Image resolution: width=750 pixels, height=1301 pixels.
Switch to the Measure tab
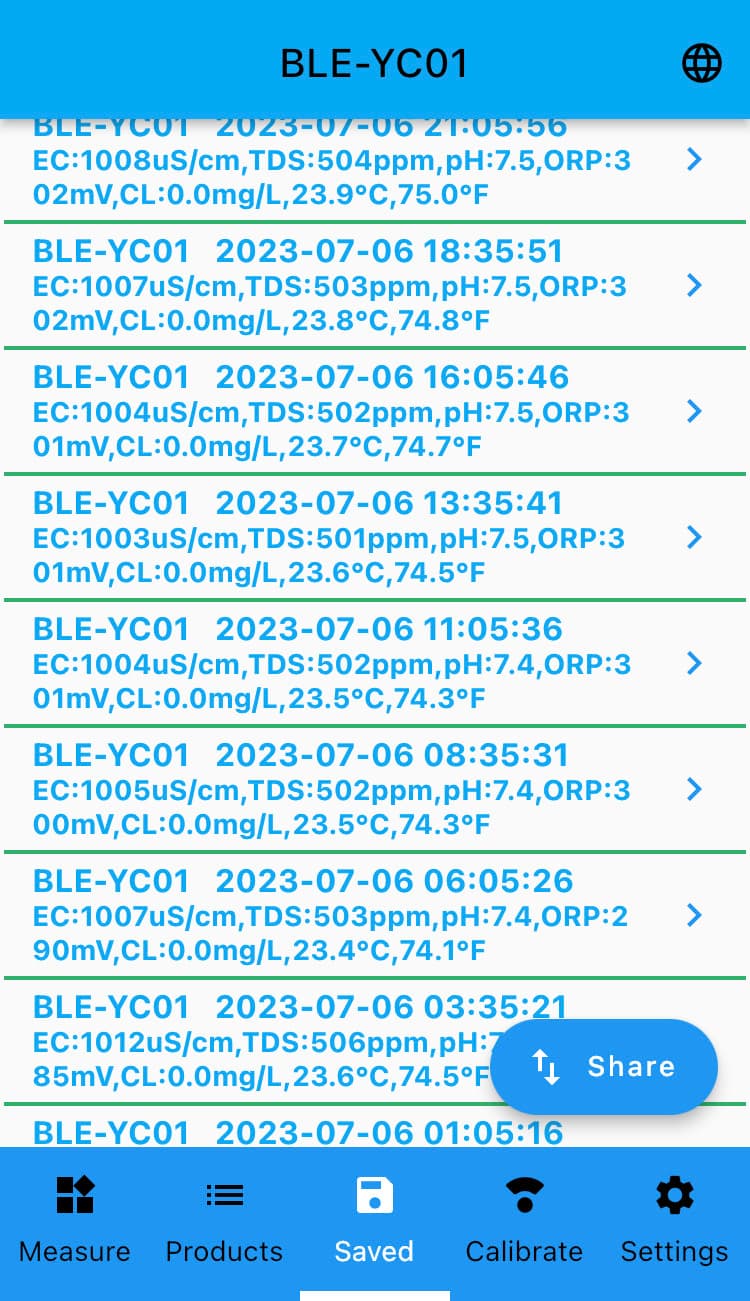75,1223
